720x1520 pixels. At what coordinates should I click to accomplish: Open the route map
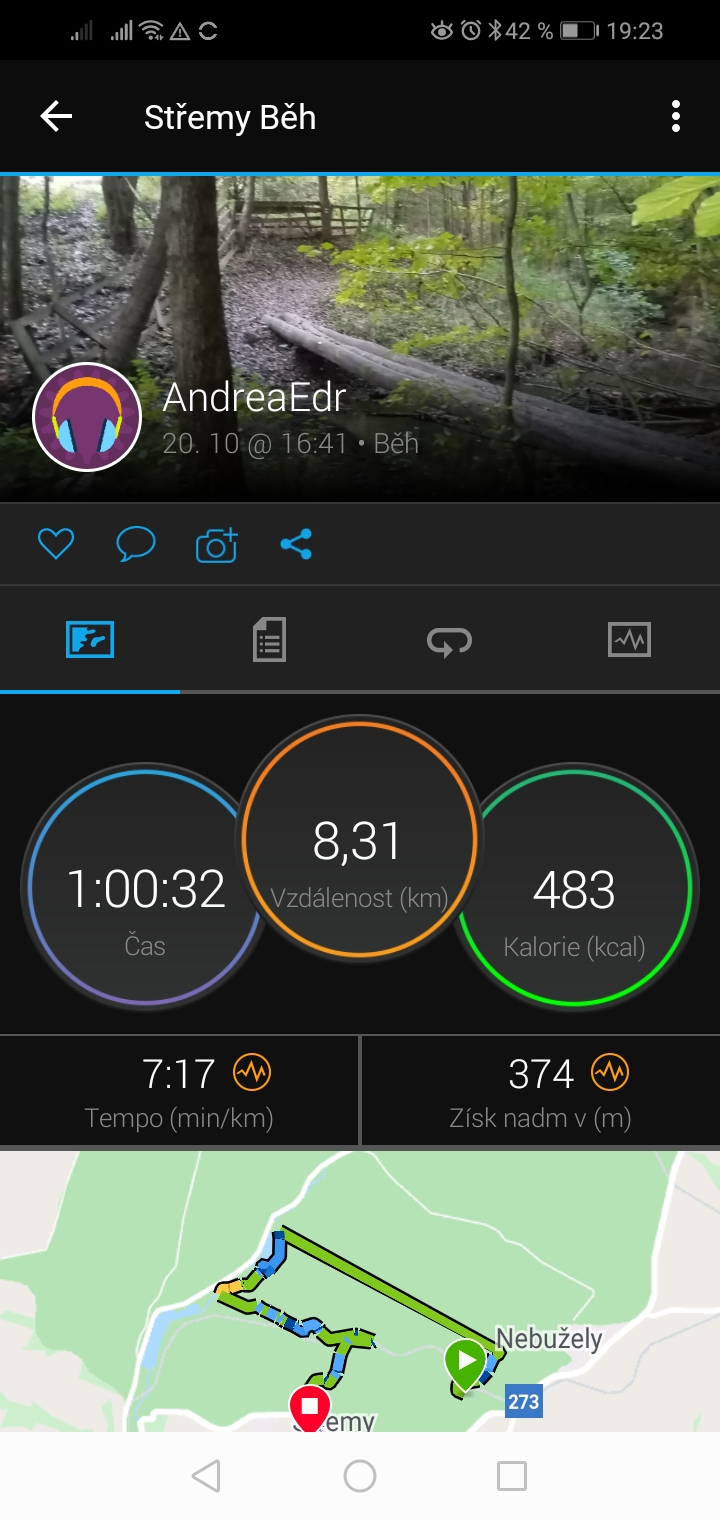360,1291
